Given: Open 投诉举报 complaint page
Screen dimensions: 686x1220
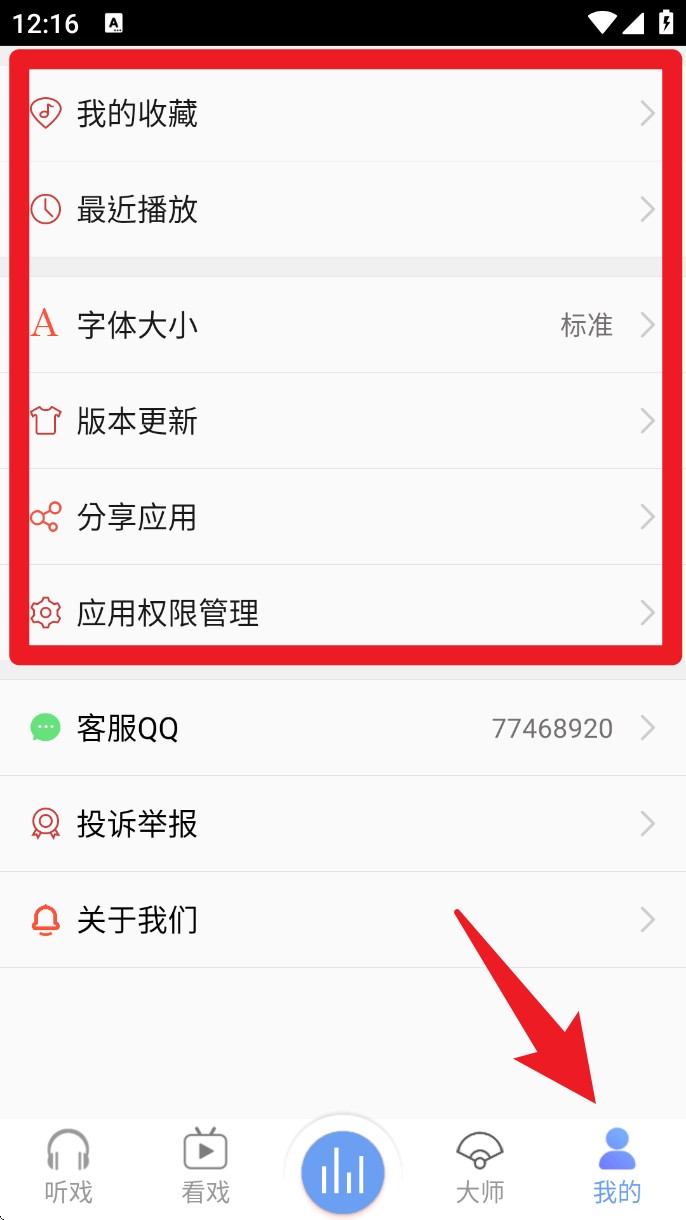Looking at the screenshot, I should 340,824.
